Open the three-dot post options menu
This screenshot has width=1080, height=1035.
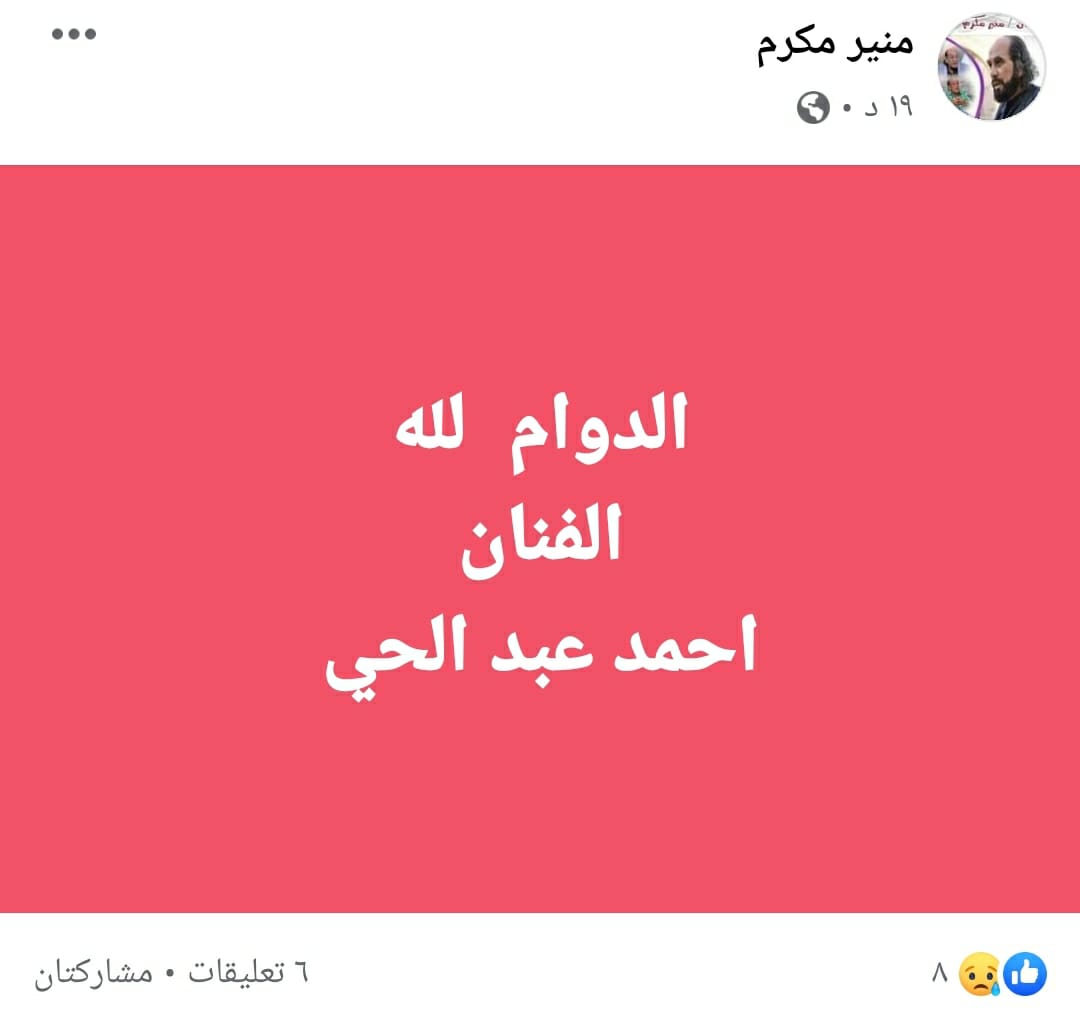[x=74, y=35]
